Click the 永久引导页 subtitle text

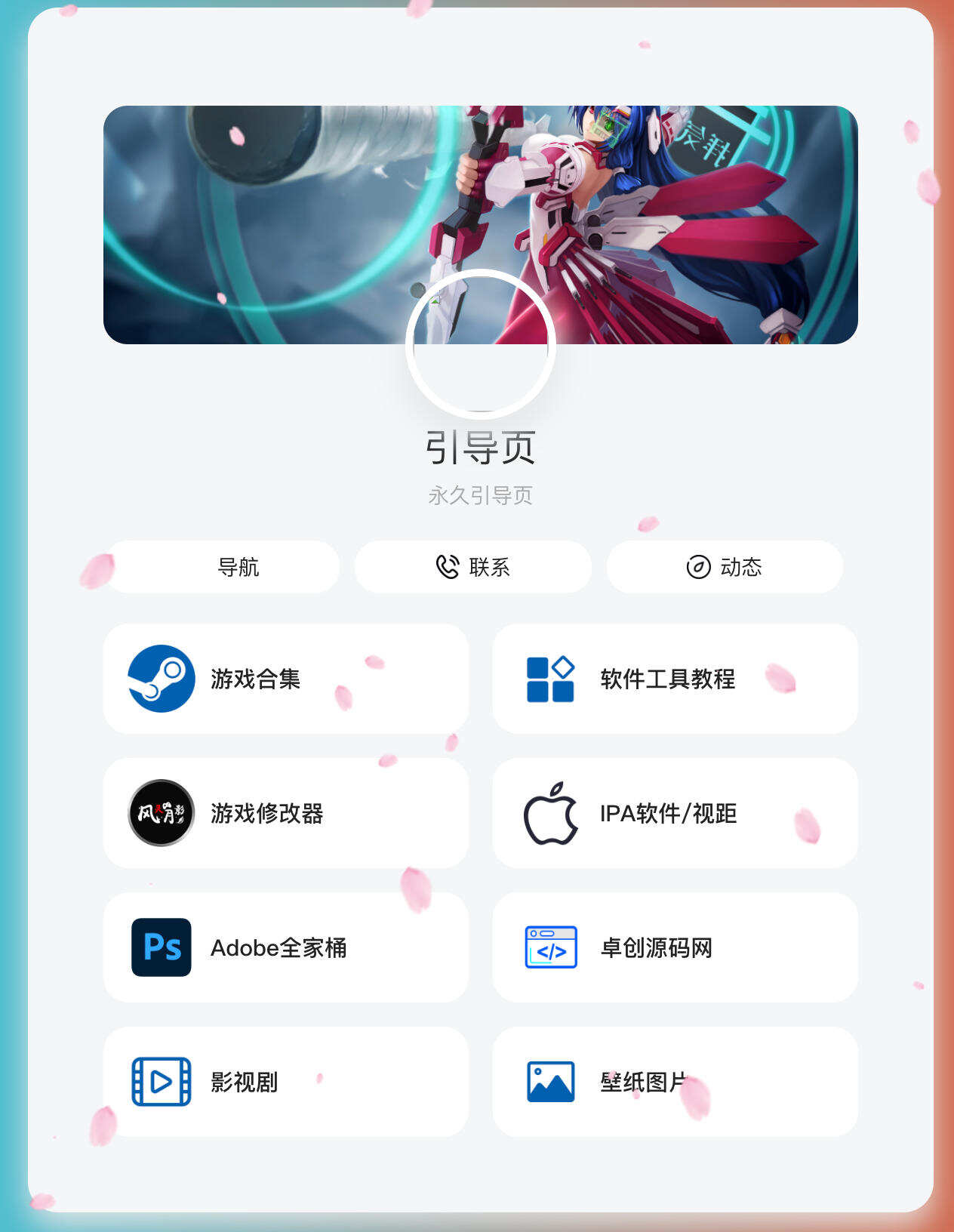[x=477, y=496]
